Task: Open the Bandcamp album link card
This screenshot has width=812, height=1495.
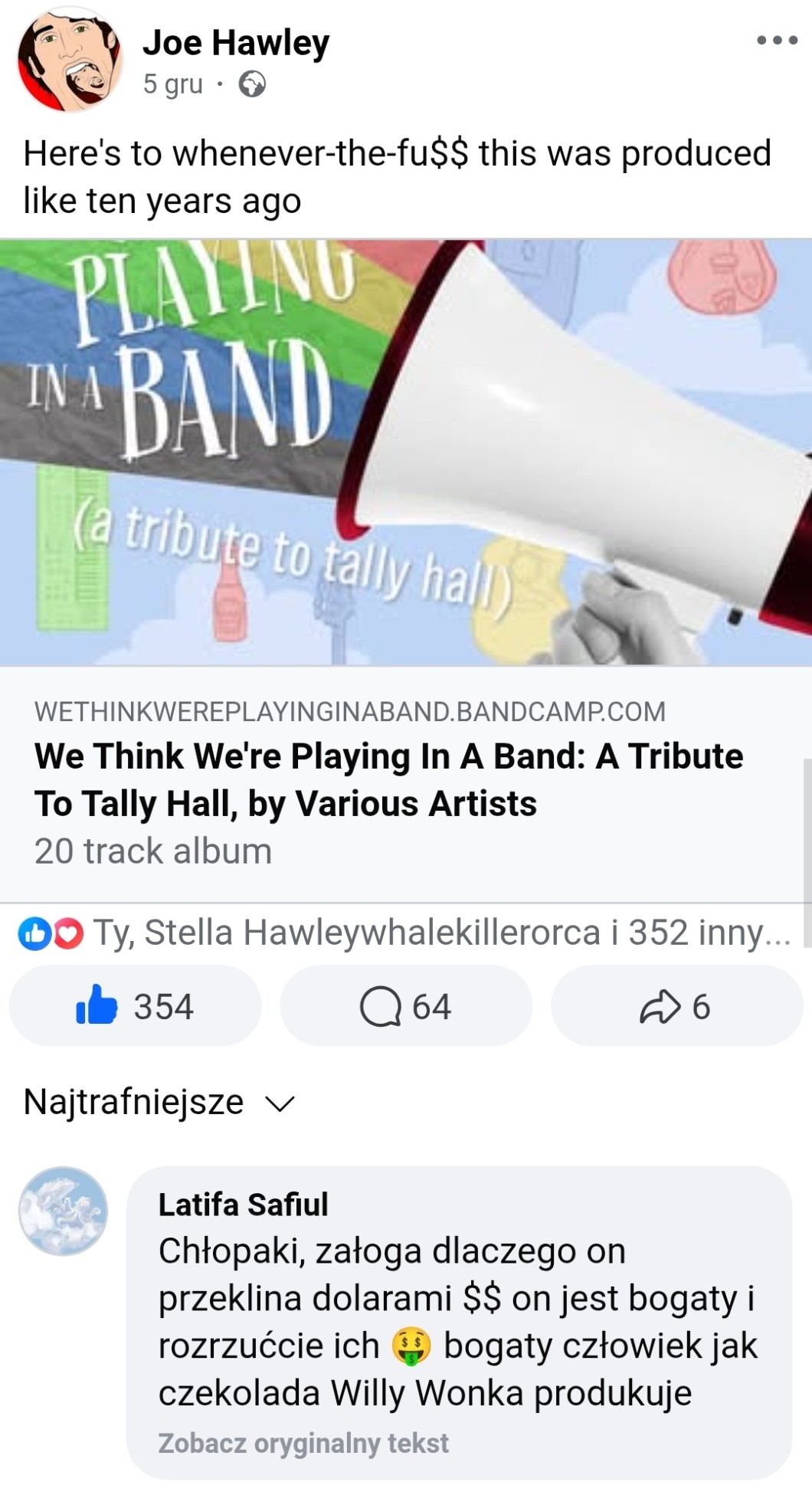Action: coord(406,783)
